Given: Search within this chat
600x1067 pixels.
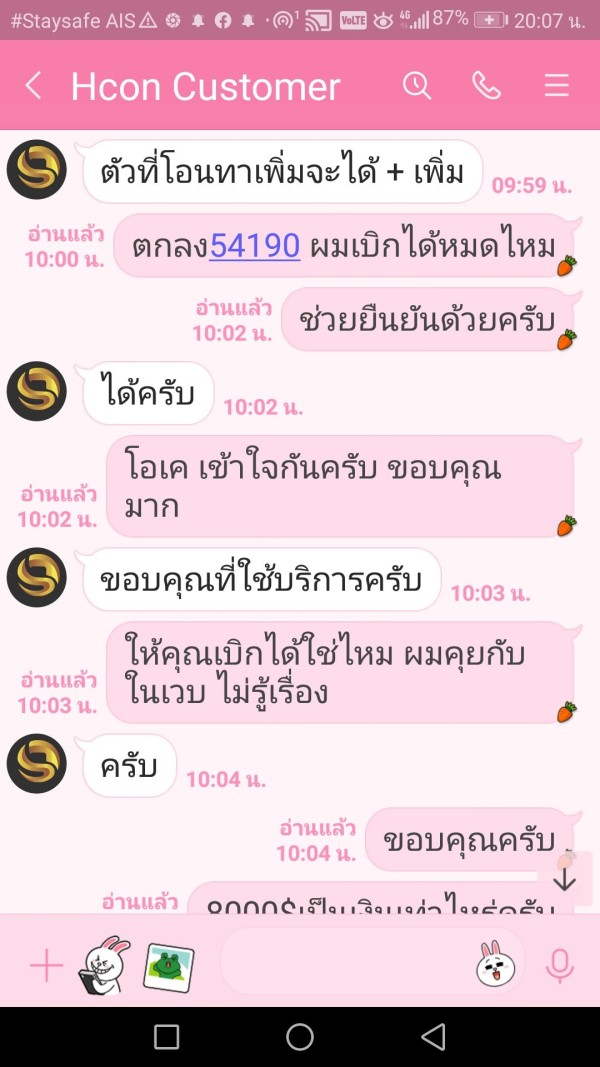Looking at the screenshot, I should tap(416, 86).
